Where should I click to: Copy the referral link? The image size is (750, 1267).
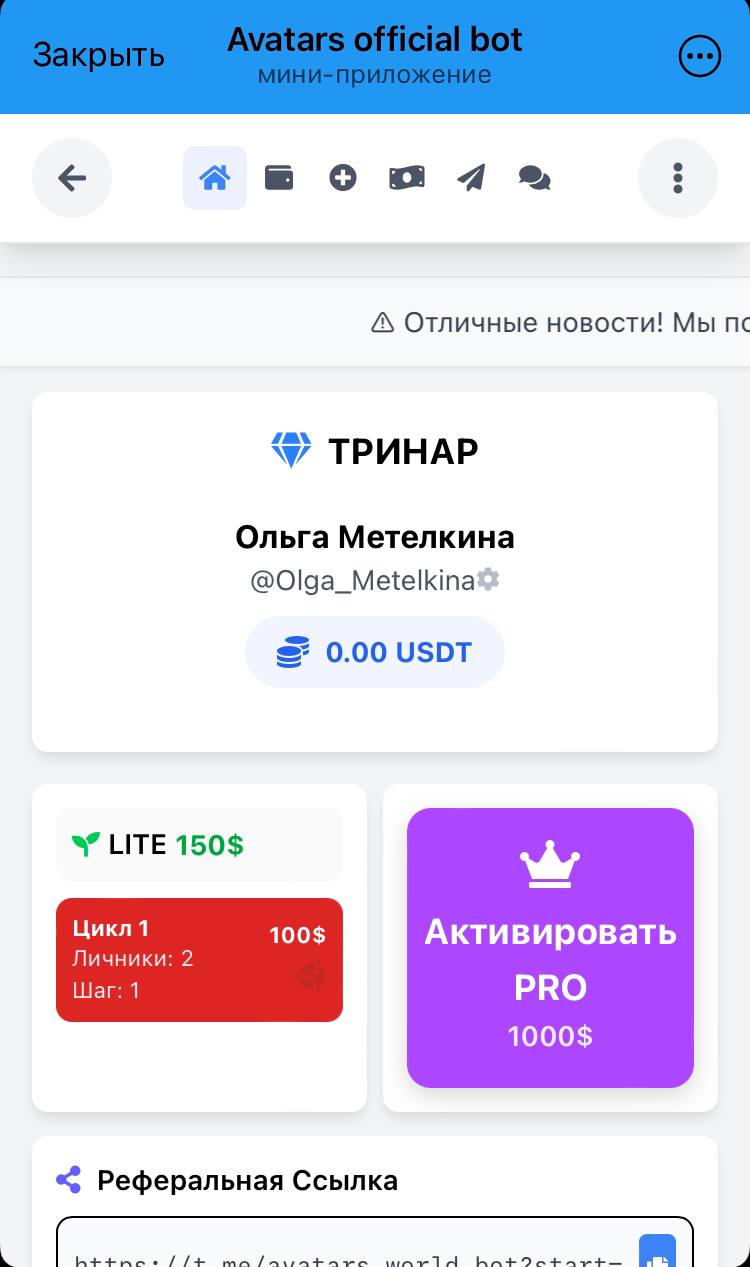657,1252
